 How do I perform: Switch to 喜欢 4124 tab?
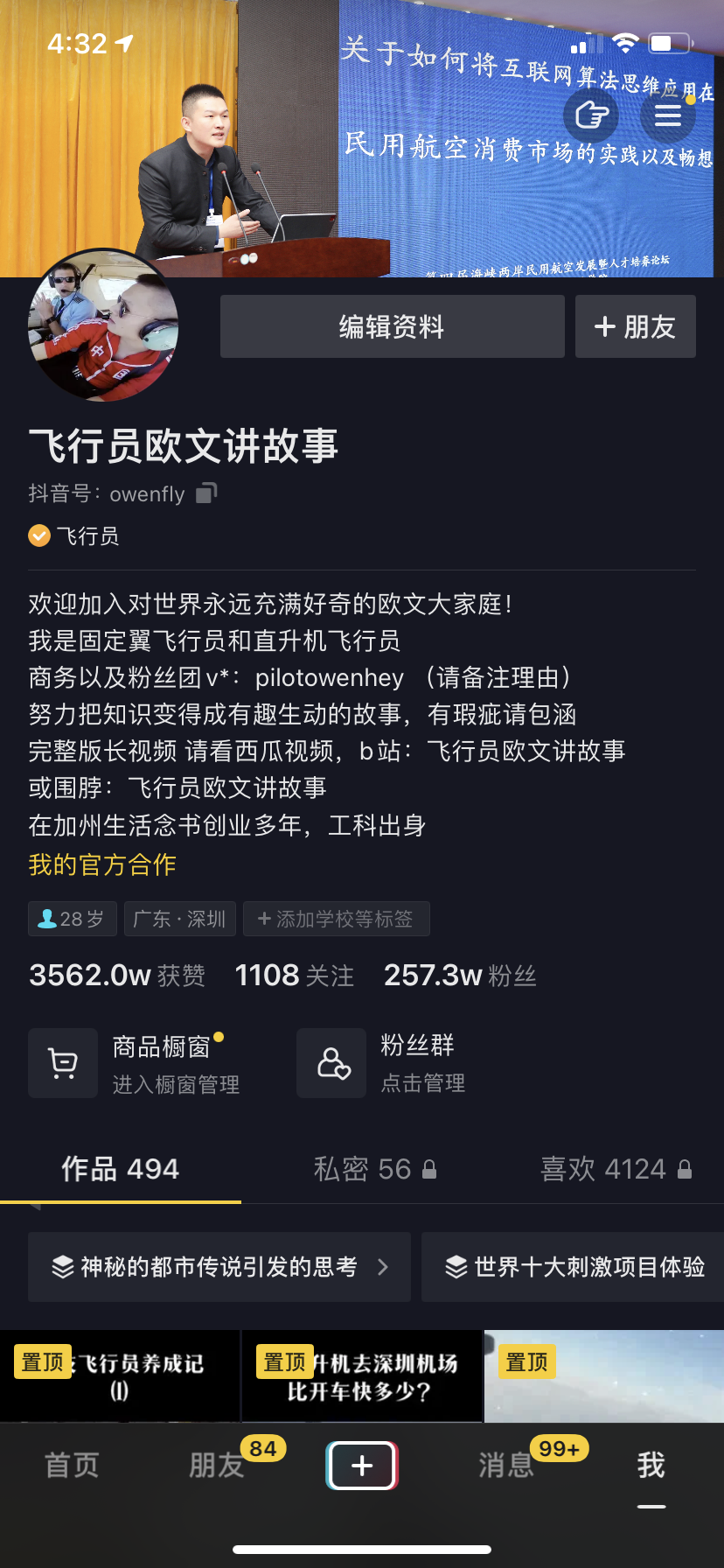[x=616, y=1169]
